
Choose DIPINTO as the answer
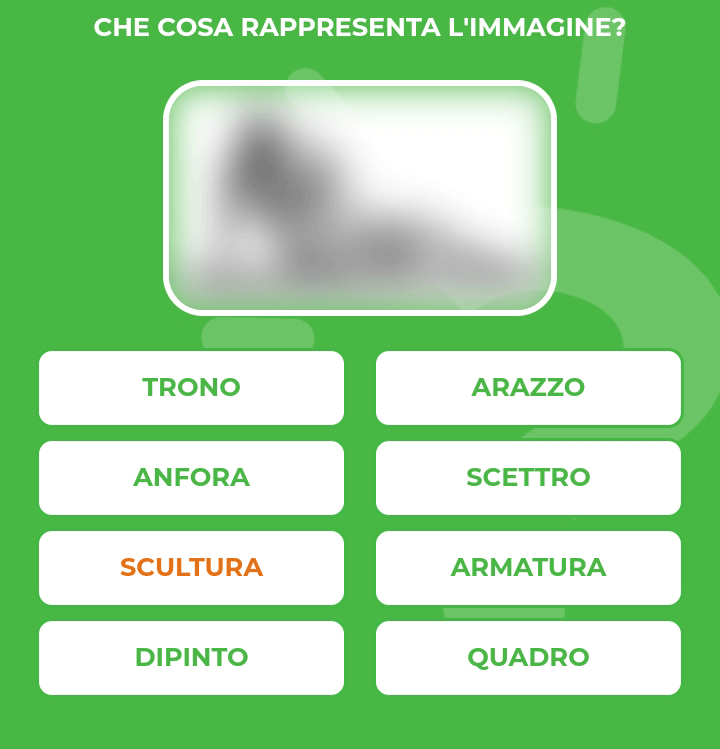191,657
